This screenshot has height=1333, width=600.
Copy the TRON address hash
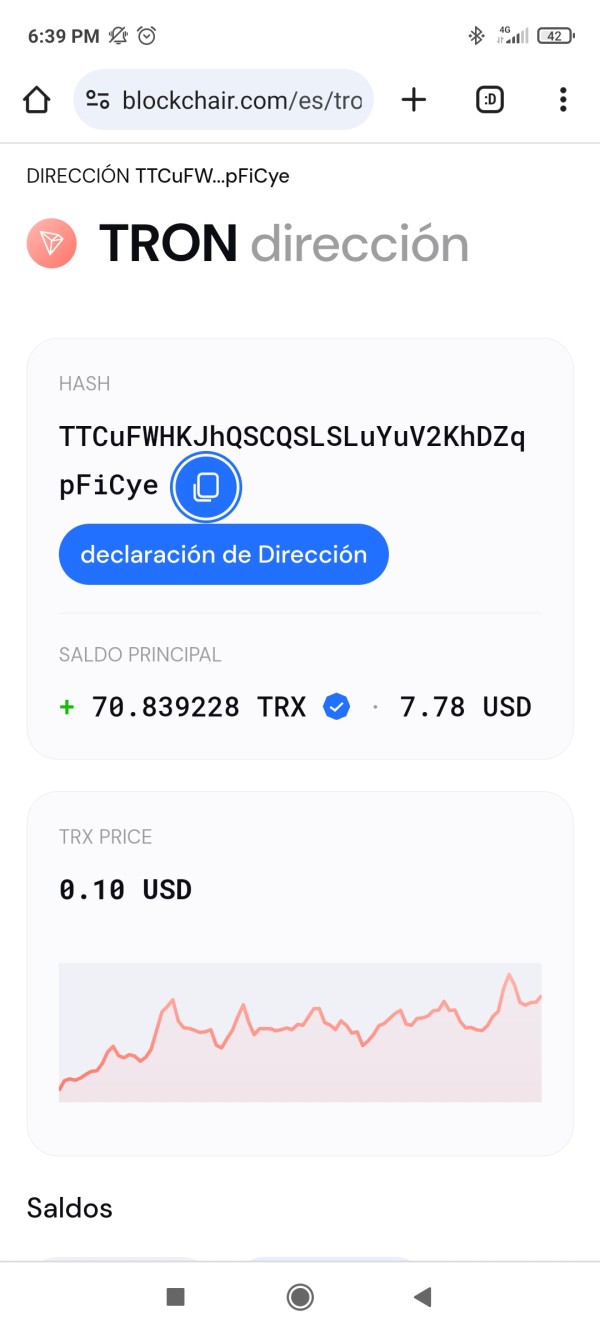(206, 487)
